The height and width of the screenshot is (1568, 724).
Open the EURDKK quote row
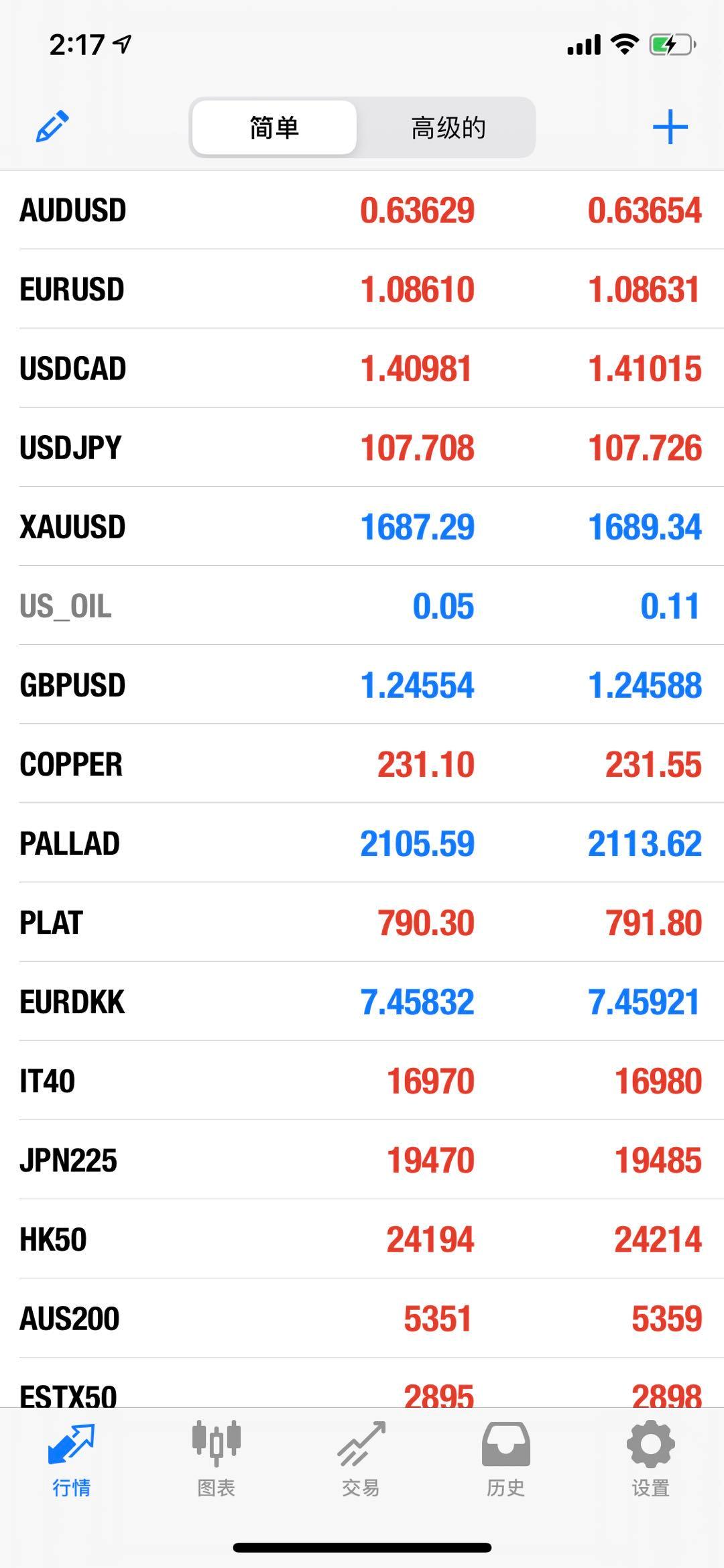point(362,1002)
